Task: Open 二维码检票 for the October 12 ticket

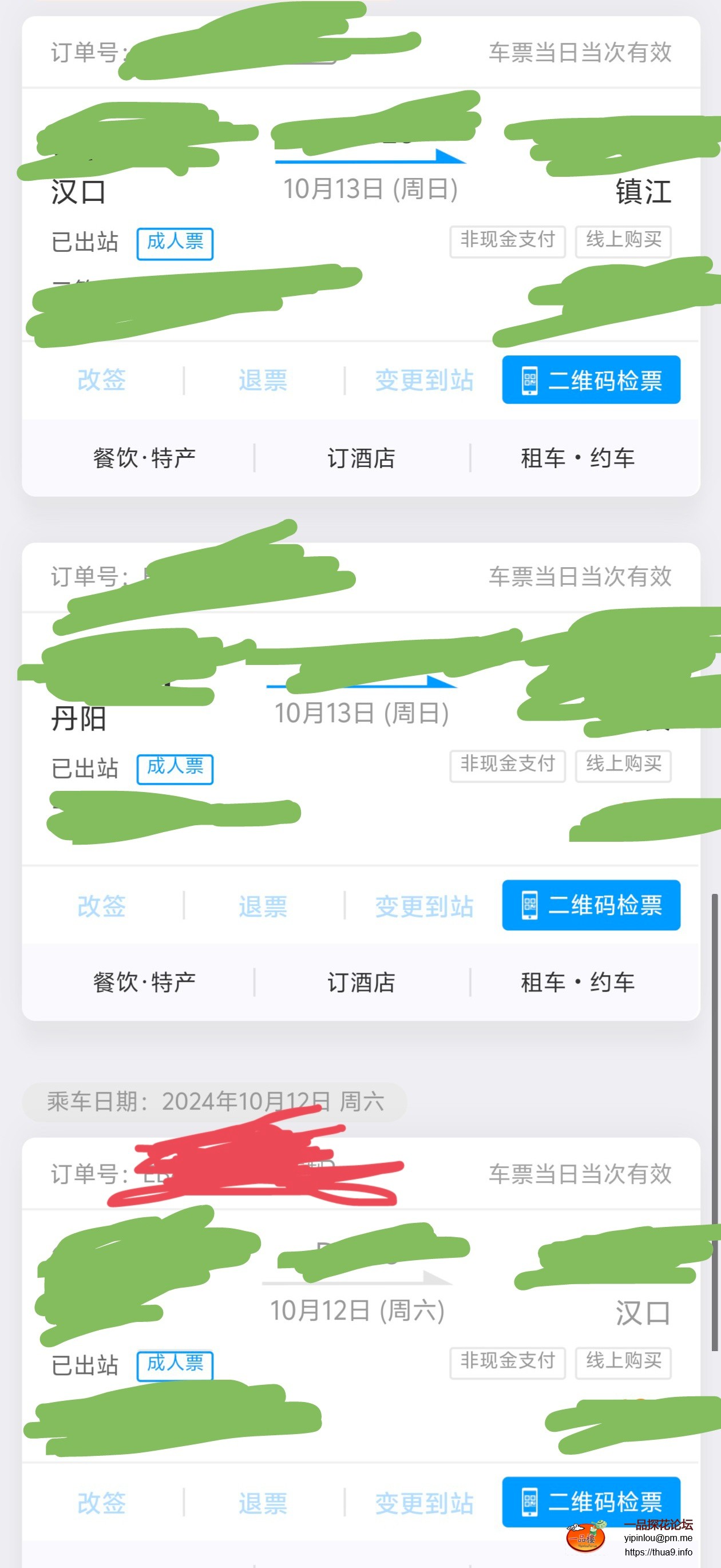Action: 591,1502
